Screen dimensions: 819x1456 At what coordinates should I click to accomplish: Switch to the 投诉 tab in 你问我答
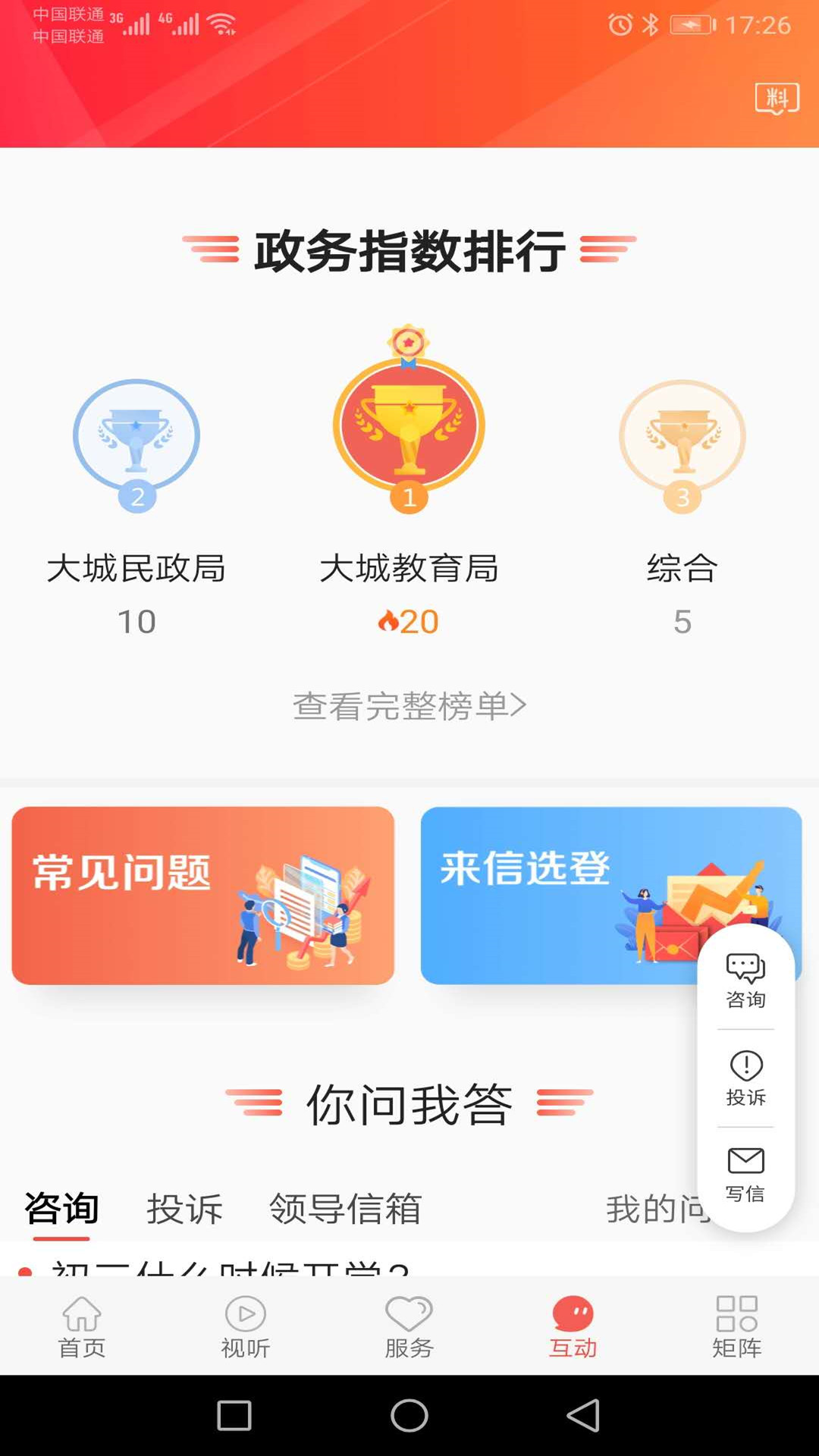tap(184, 1210)
